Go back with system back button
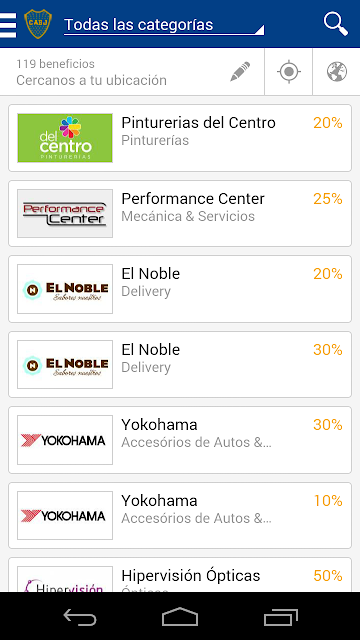Viewport: 360px width, 640px height. click(80, 617)
